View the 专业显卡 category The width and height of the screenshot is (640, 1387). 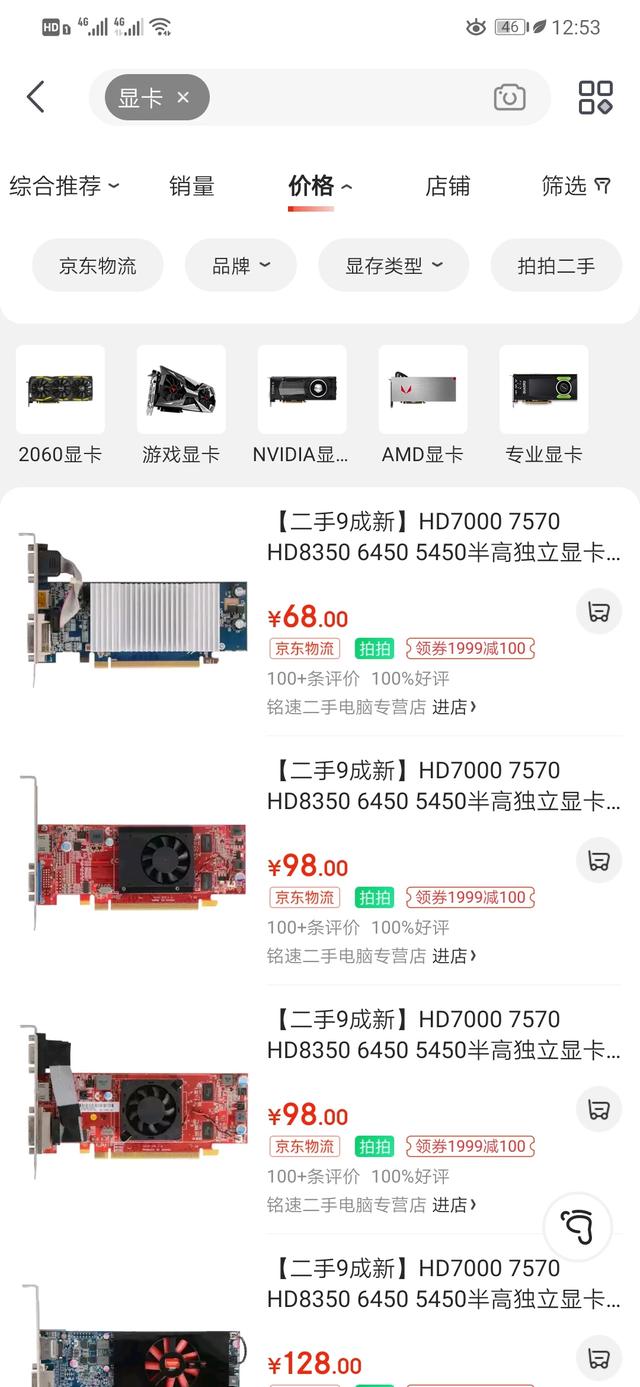(544, 405)
